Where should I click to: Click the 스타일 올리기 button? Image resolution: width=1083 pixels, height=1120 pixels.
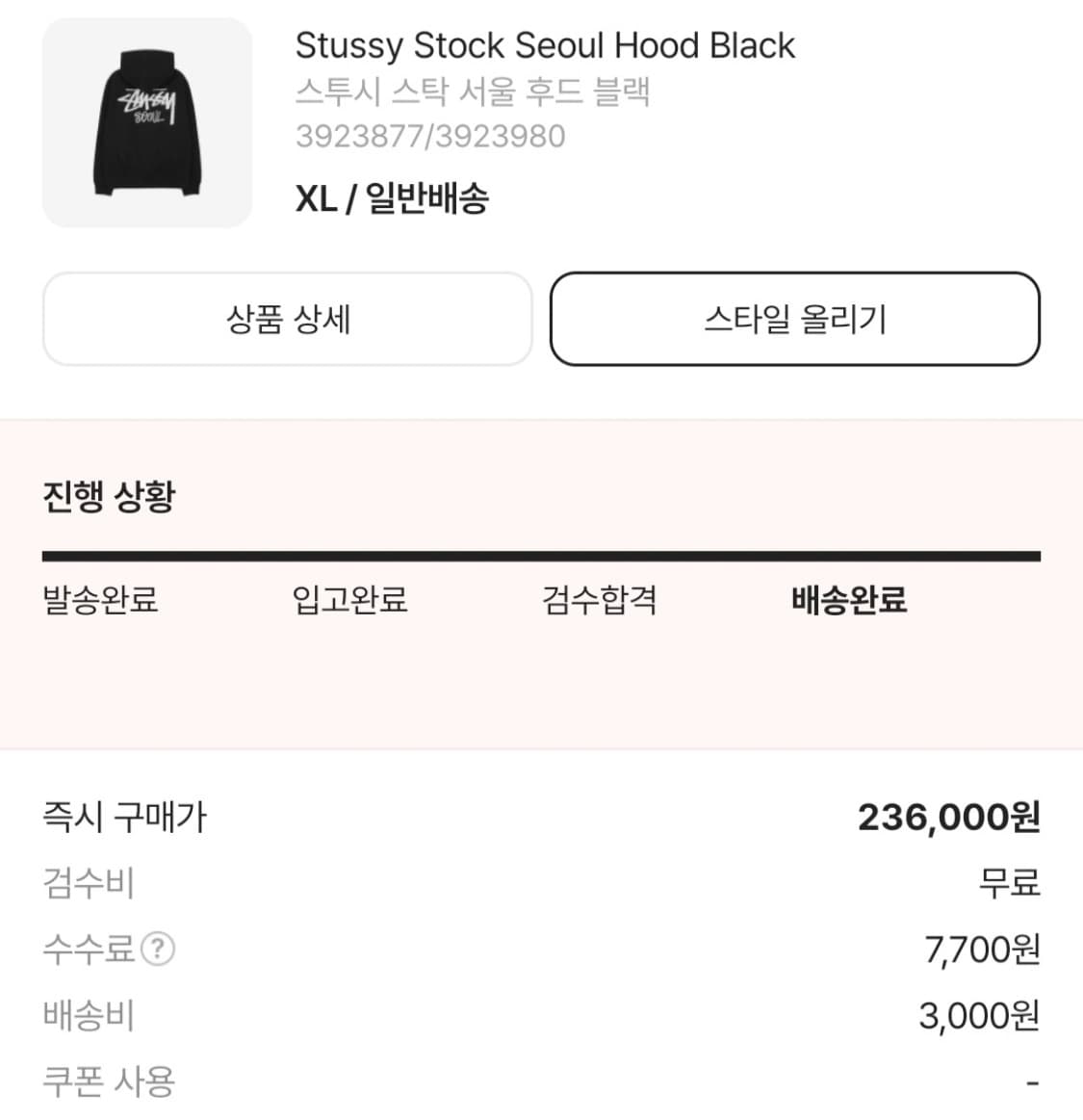click(x=794, y=320)
